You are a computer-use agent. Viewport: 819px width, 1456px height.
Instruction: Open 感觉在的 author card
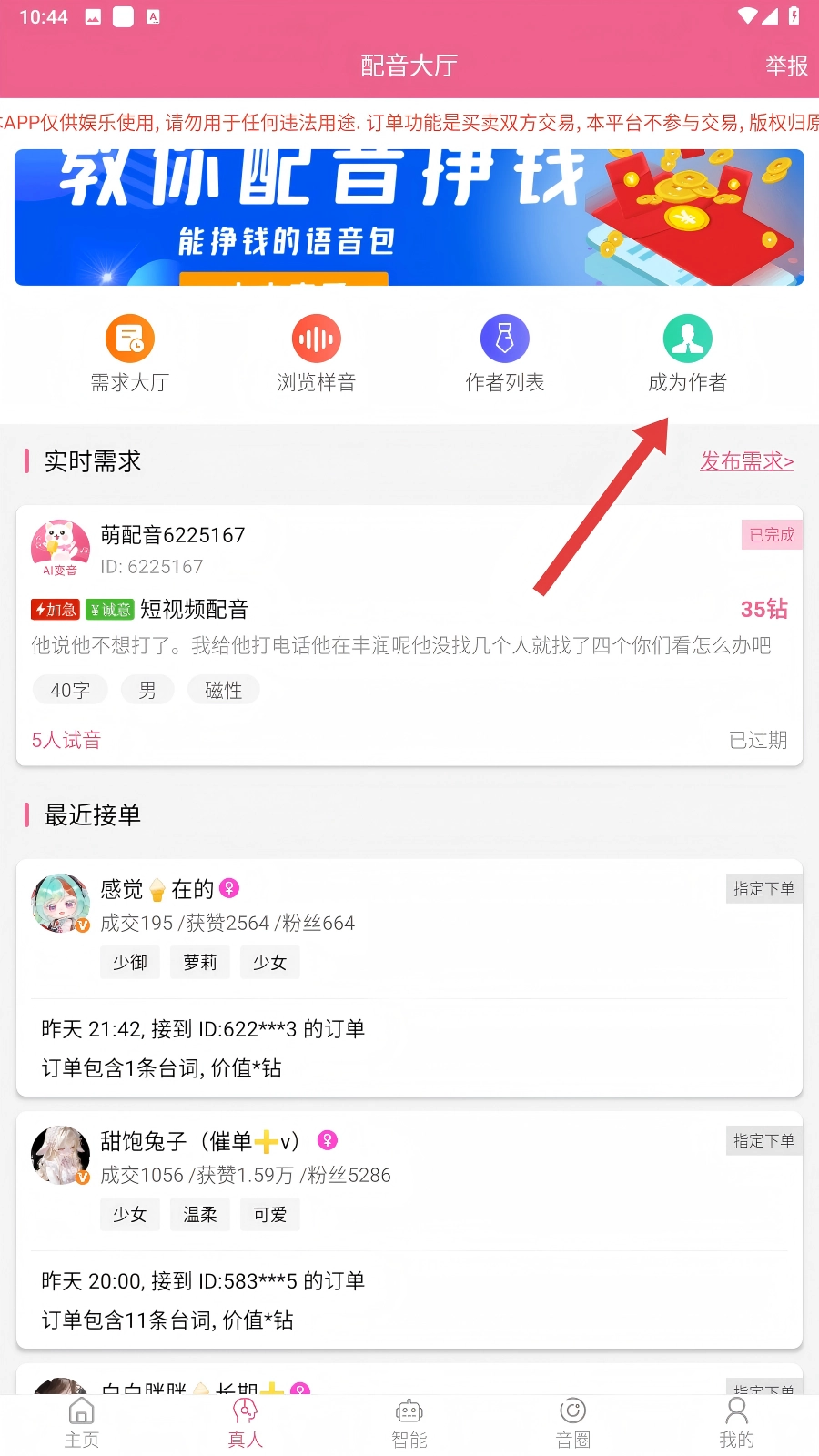coord(409,977)
